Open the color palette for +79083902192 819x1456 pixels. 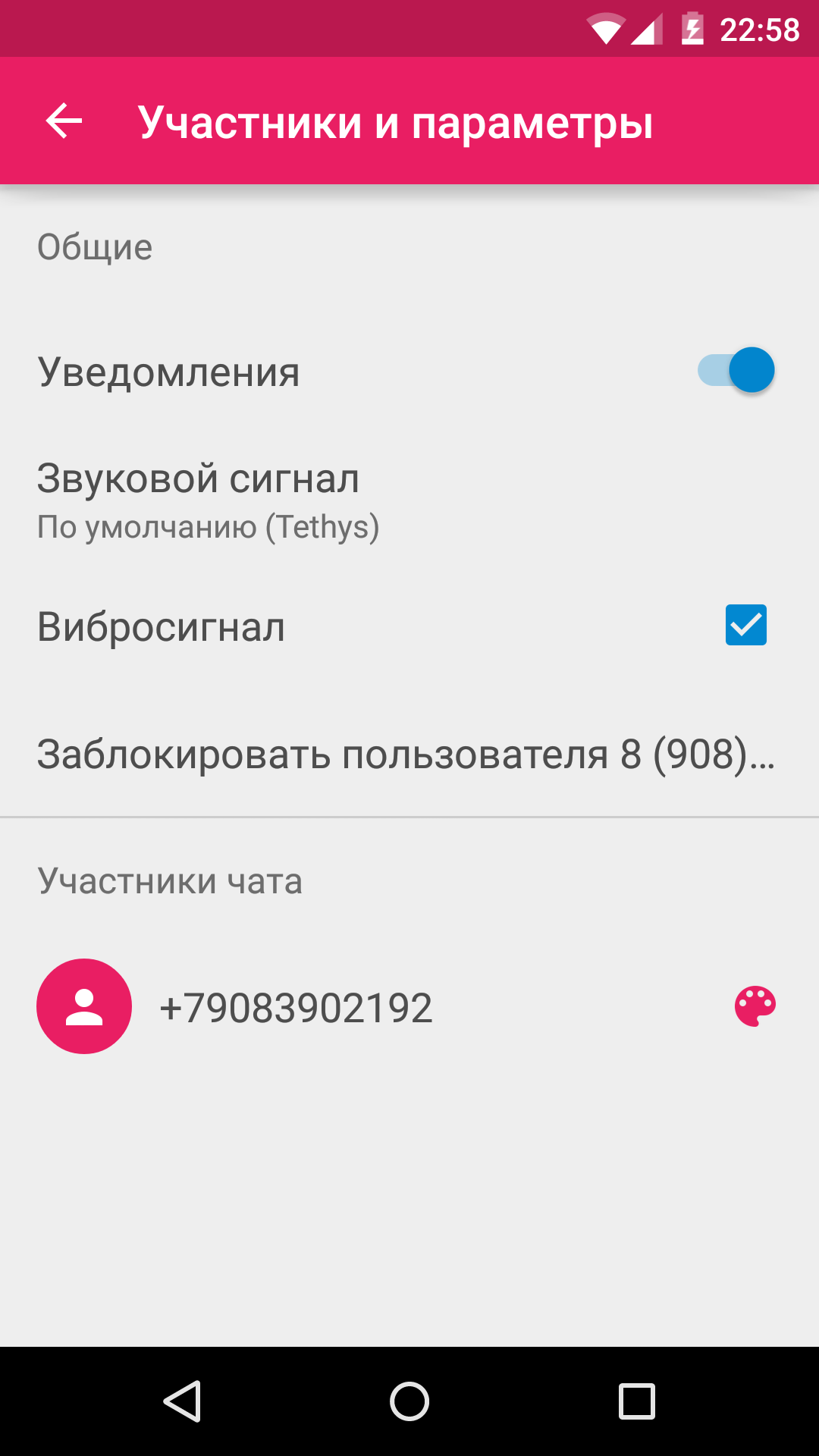(x=755, y=1006)
